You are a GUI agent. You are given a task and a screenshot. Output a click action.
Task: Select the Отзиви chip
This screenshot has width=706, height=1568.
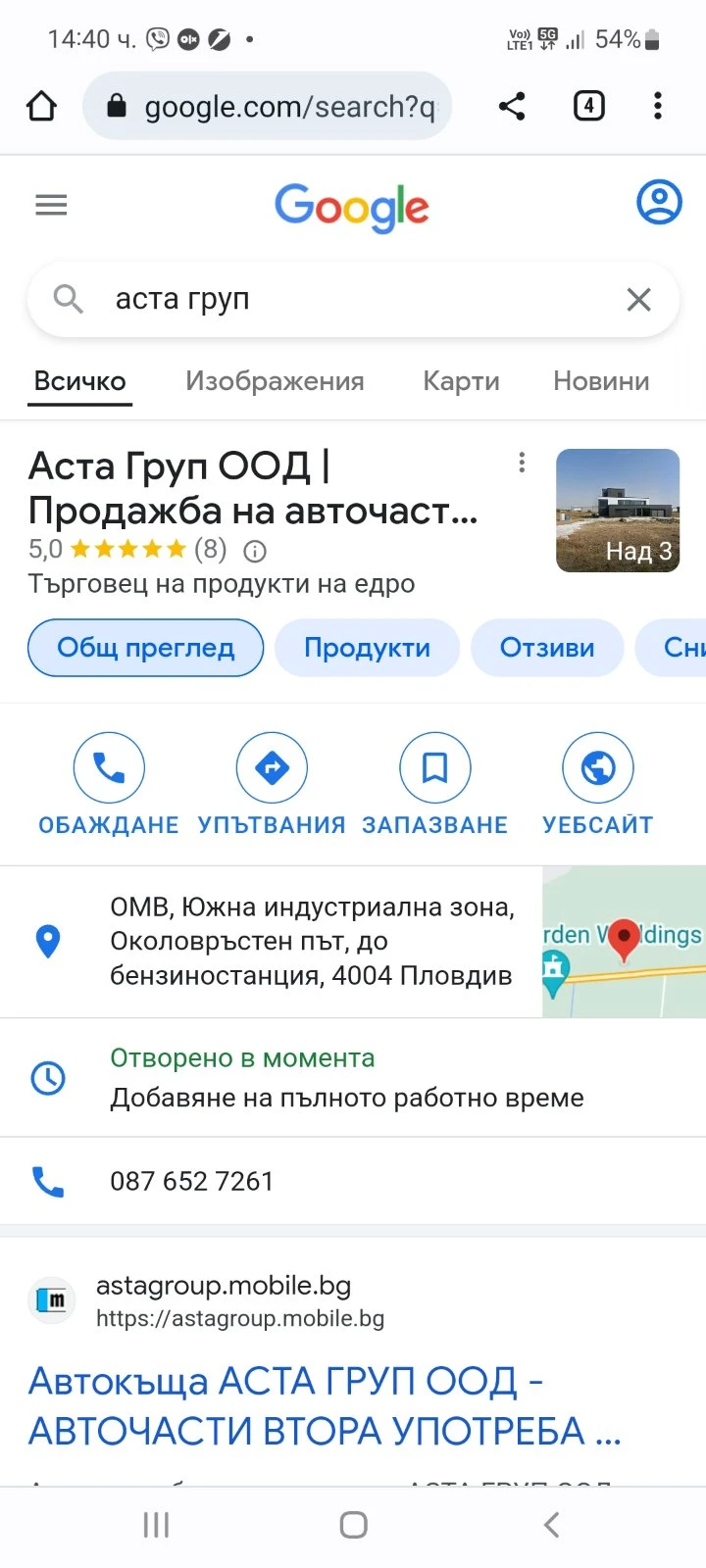tap(547, 648)
